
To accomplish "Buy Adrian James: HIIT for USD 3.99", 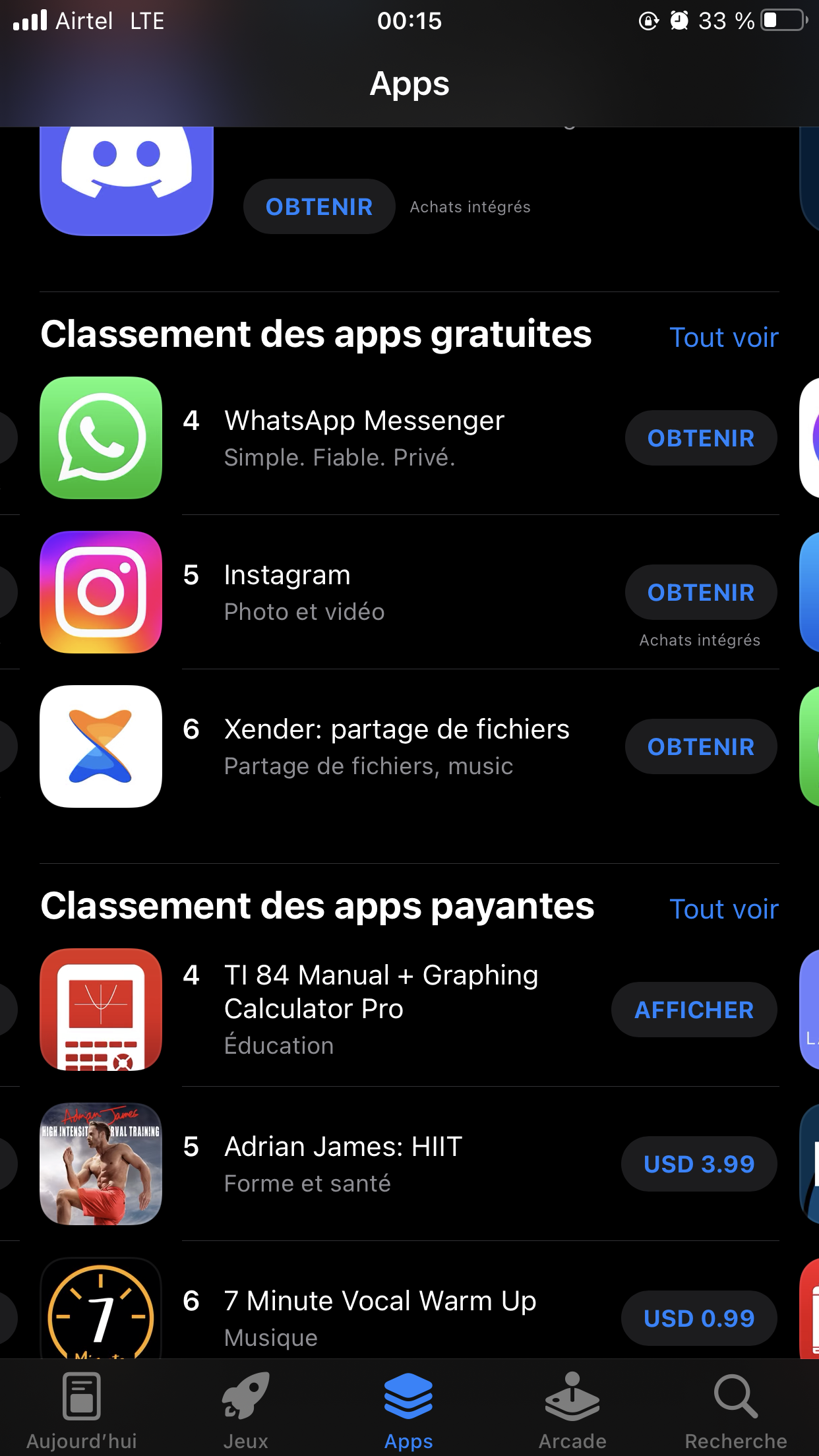I will coord(698,1164).
